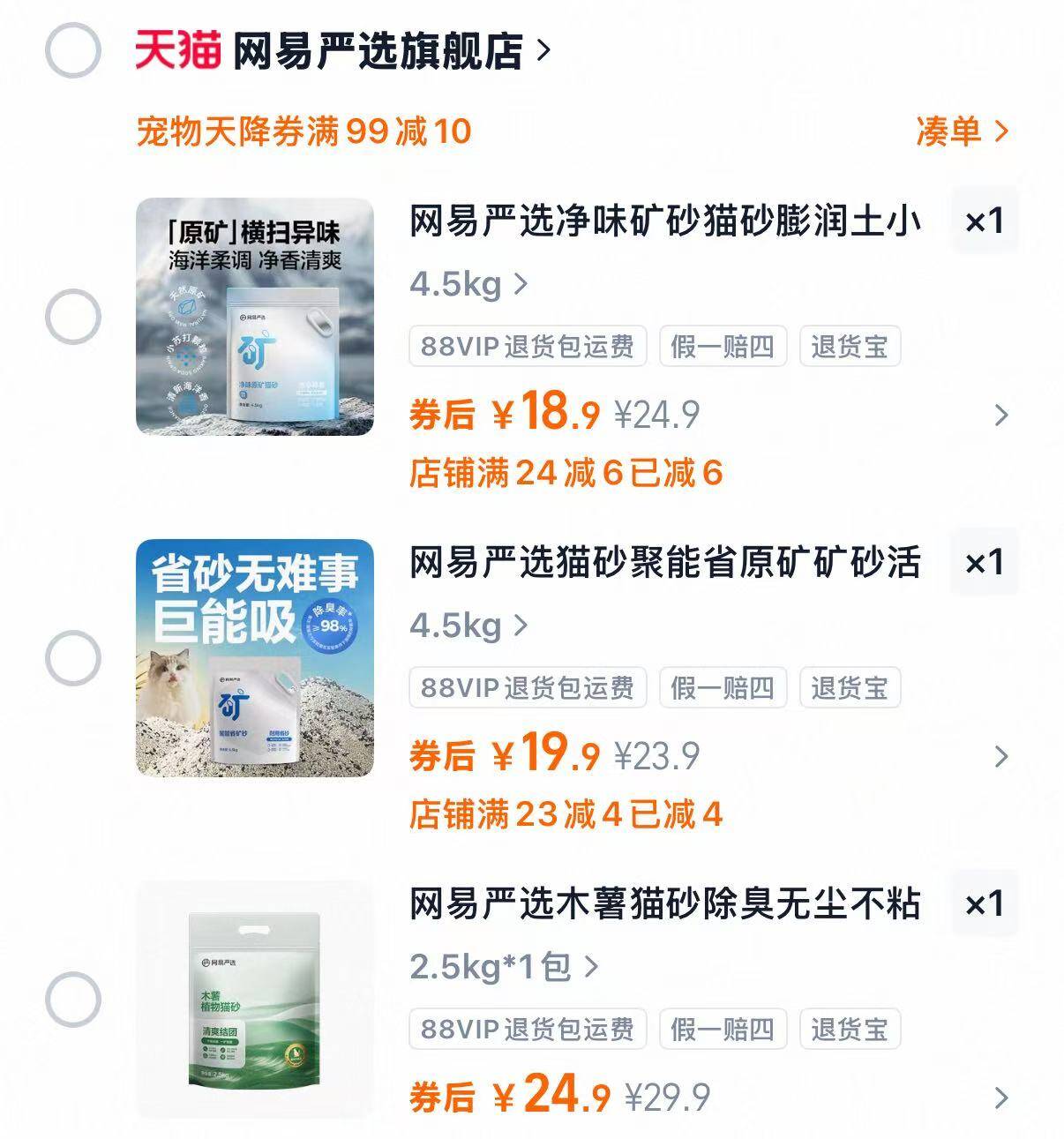
Task: Check the 木薯猫砂 item checkbox
Action: tap(75, 993)
